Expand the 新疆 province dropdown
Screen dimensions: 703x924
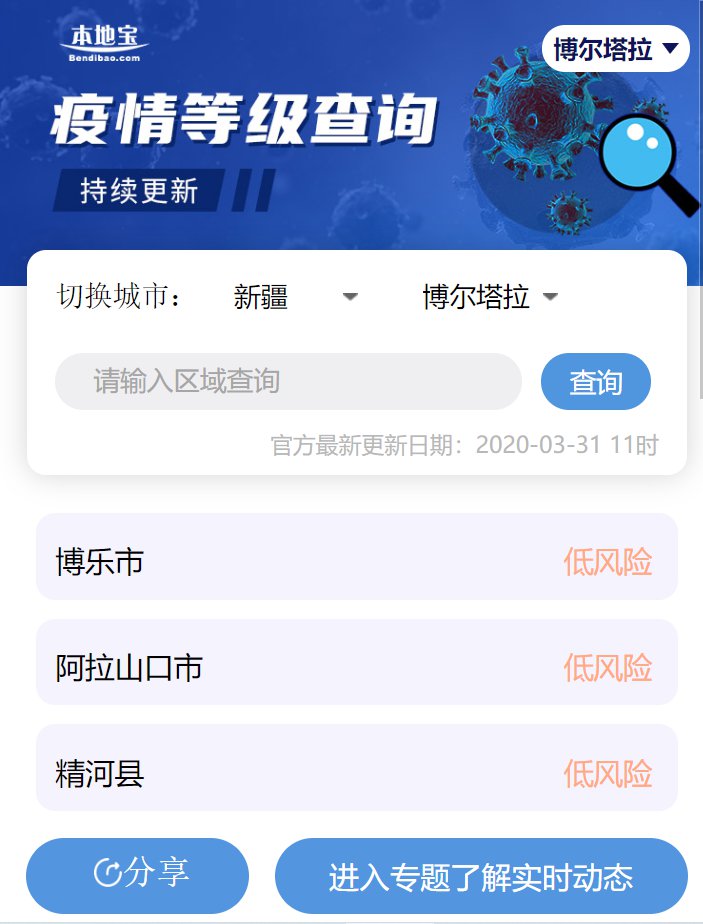[x=295, y=297]
